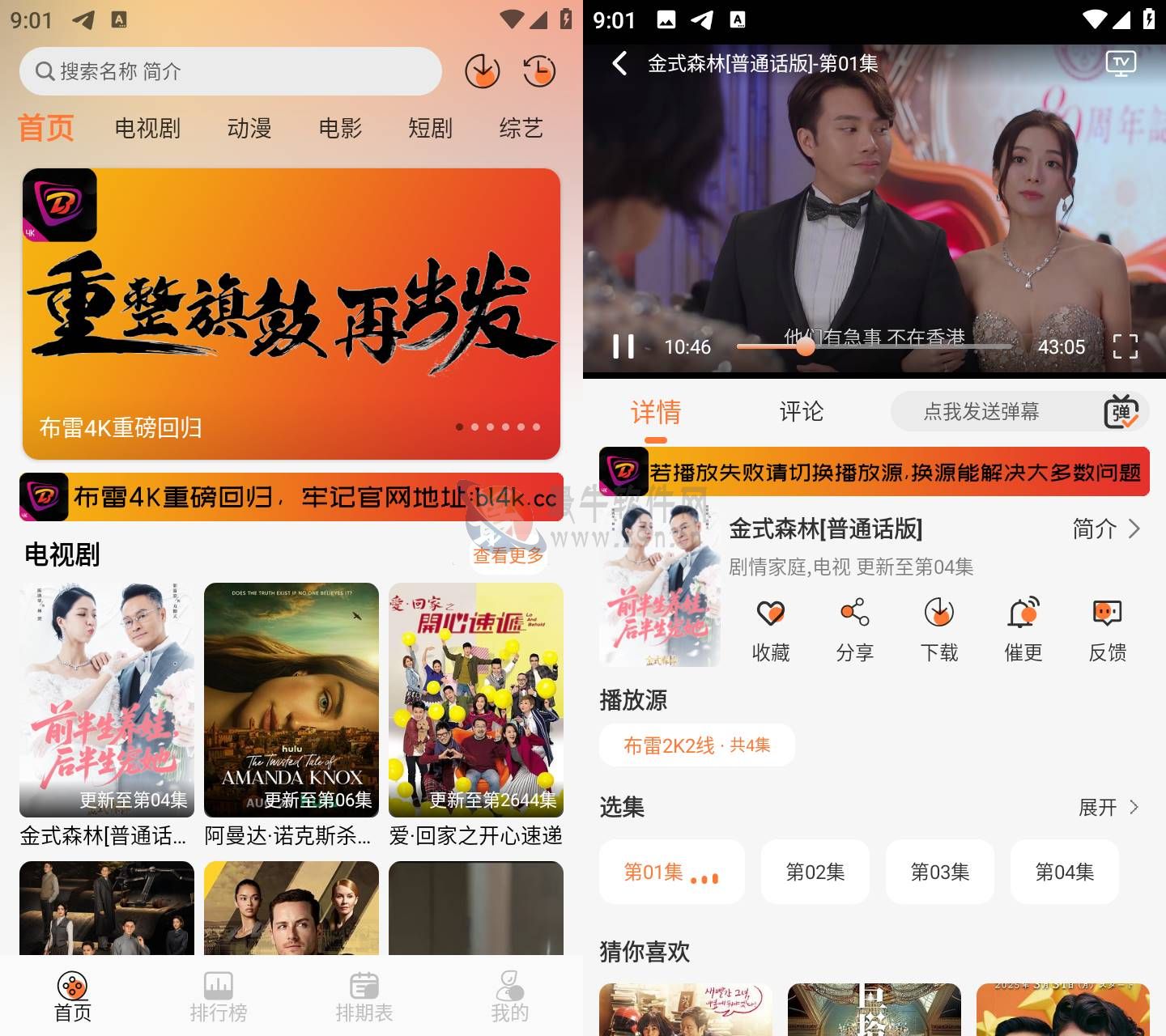Go to the 排行榜 bottom tab
This screenshot has height=1036, width=1166.
[x=219, y=997]
